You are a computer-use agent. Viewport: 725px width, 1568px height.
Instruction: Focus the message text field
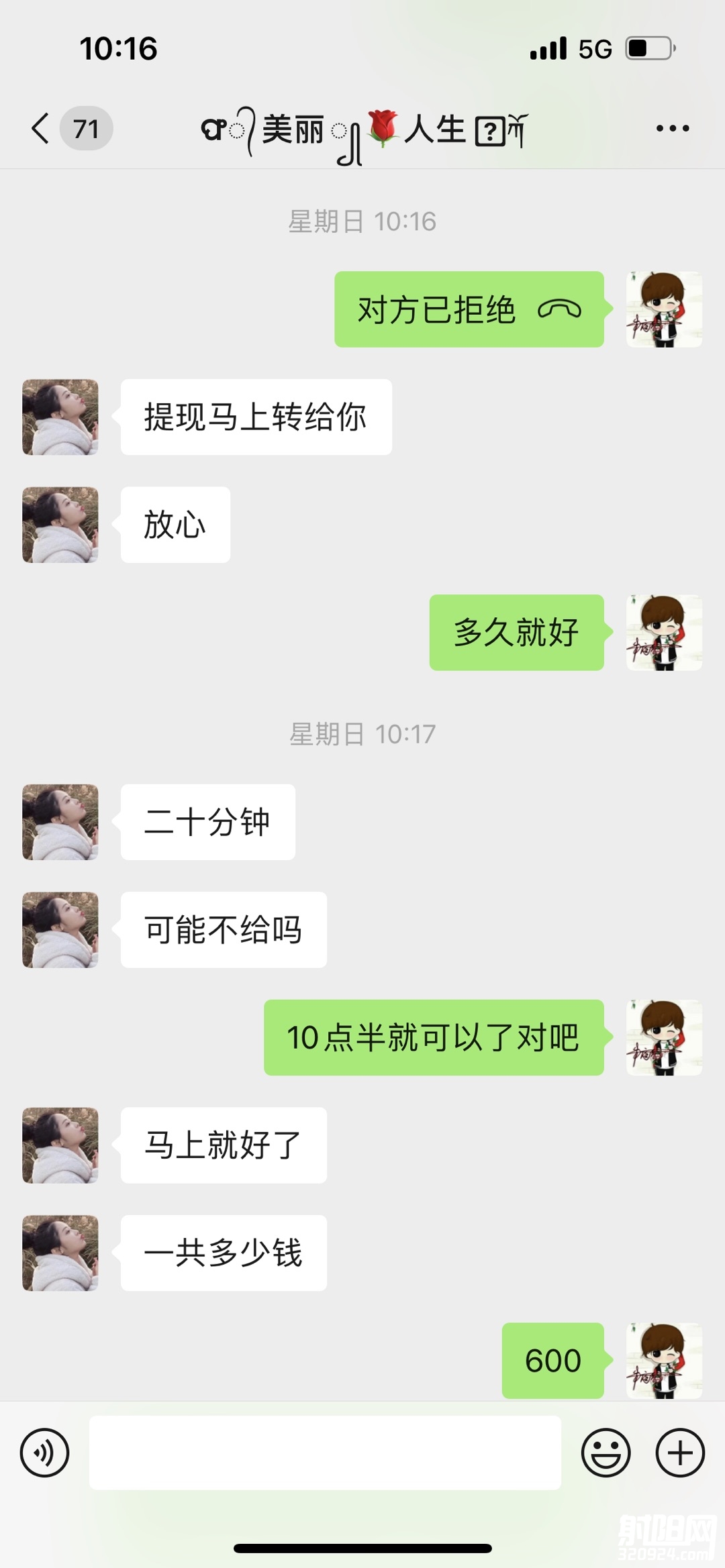pyautogui.click(x=325, y=1453)
